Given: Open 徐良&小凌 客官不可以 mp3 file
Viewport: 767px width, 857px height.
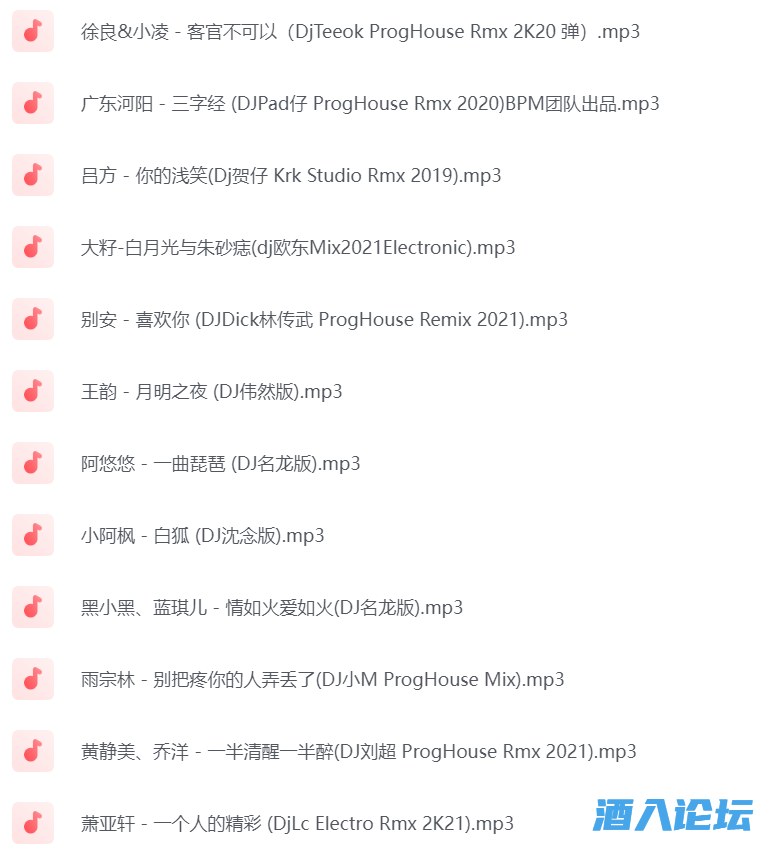Looking at the screenshot, I should (x=360, y=32).
